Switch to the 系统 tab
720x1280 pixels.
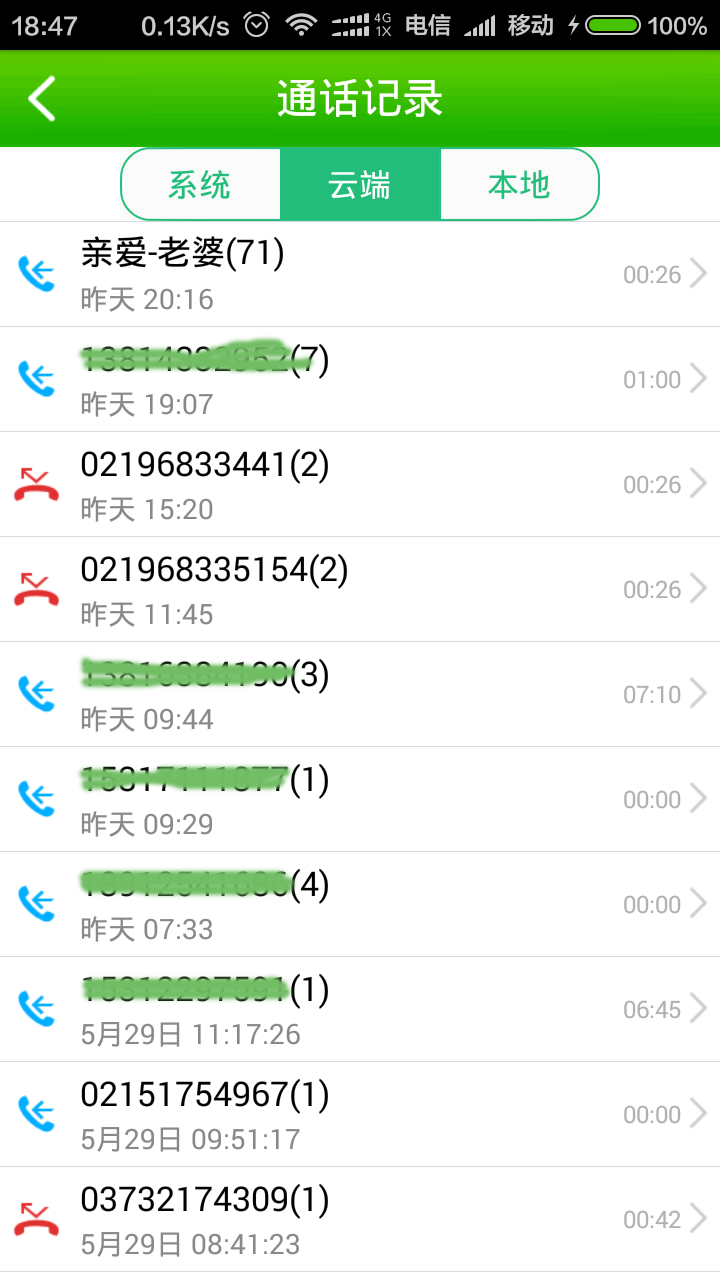pos(200,184)
